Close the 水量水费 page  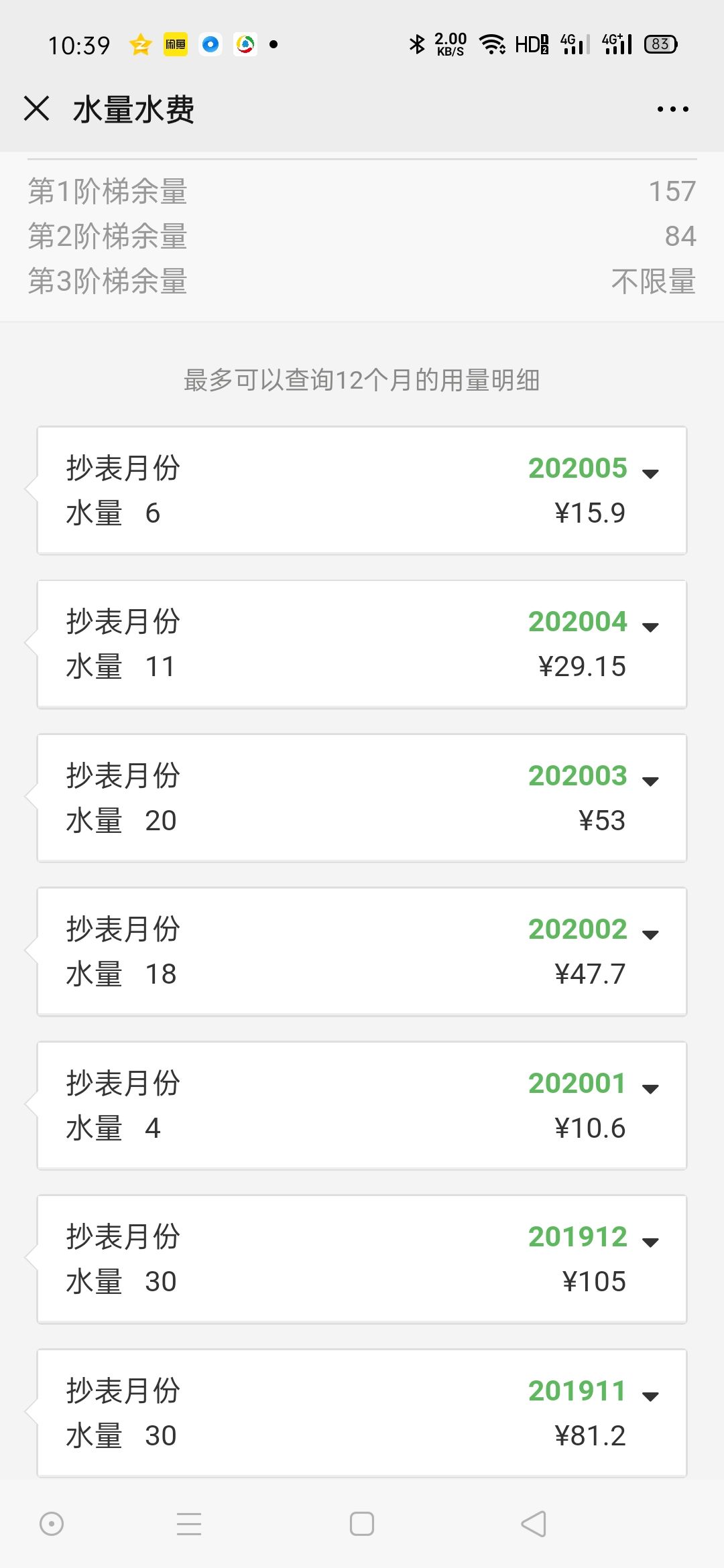coord(37,109)
